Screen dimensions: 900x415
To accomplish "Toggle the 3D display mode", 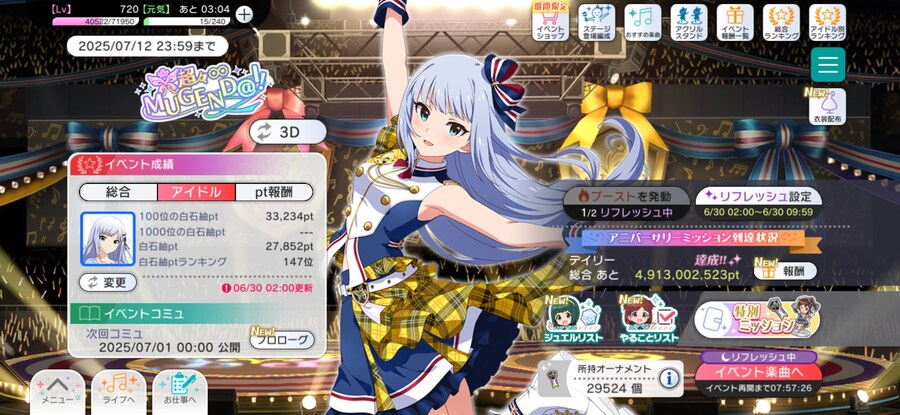I will [x=288, y=131].
